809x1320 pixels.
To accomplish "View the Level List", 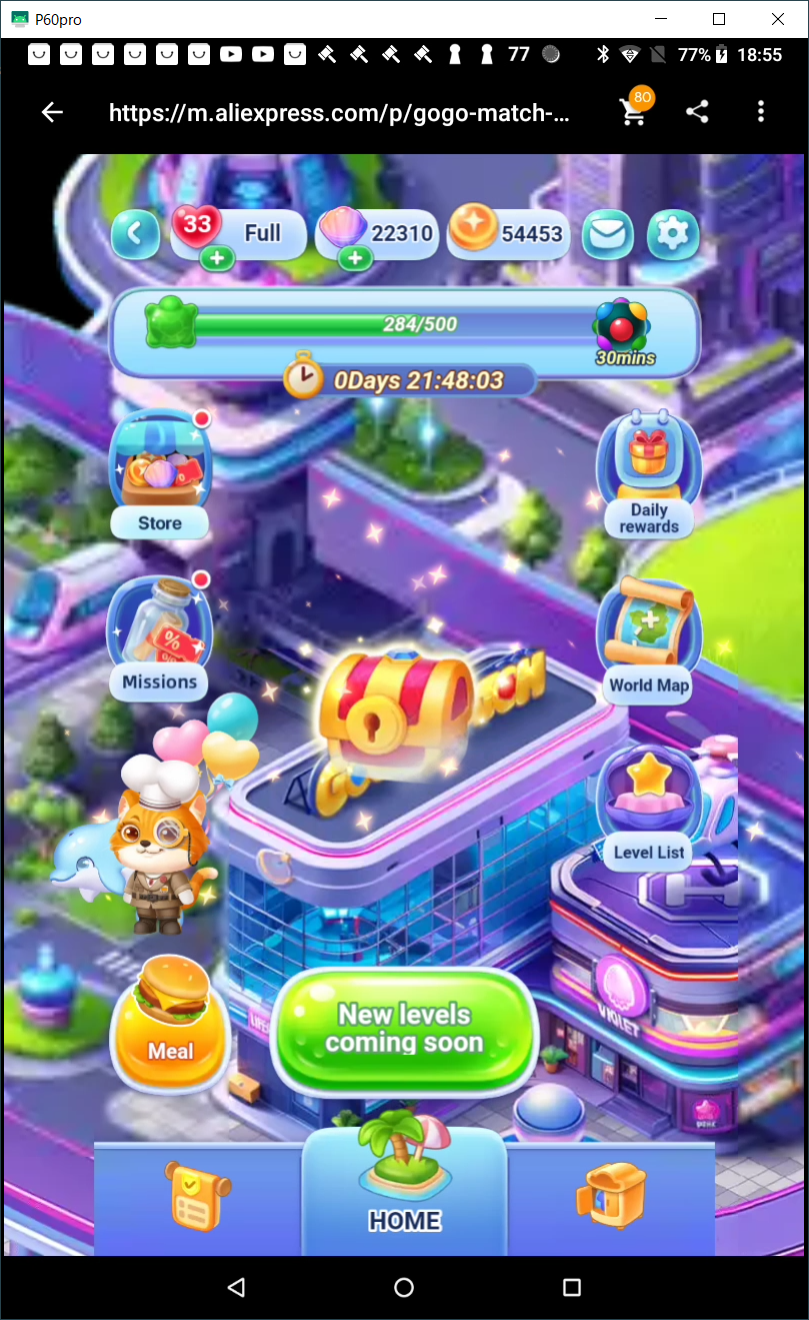I will [649, 807].
